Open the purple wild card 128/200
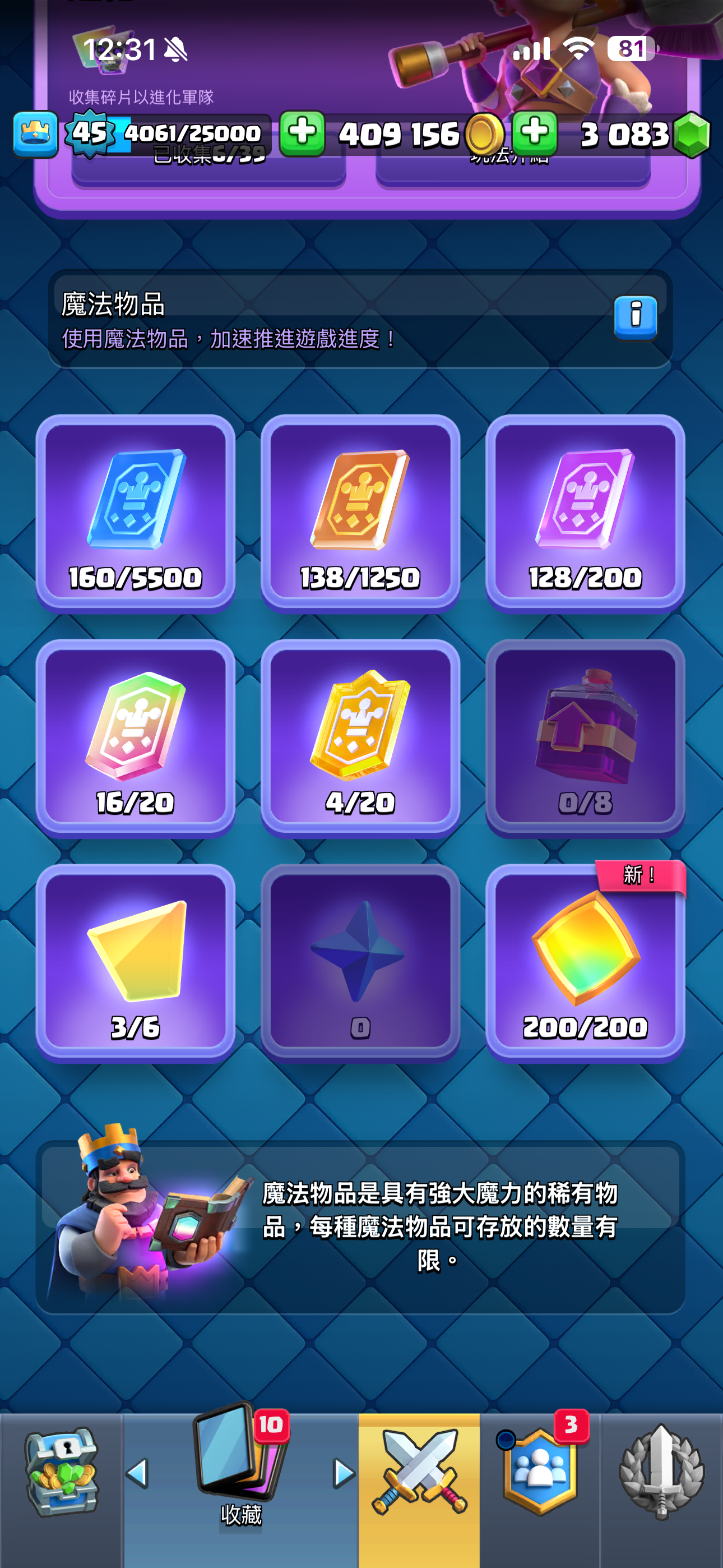723x1568 pixels. 585,513
